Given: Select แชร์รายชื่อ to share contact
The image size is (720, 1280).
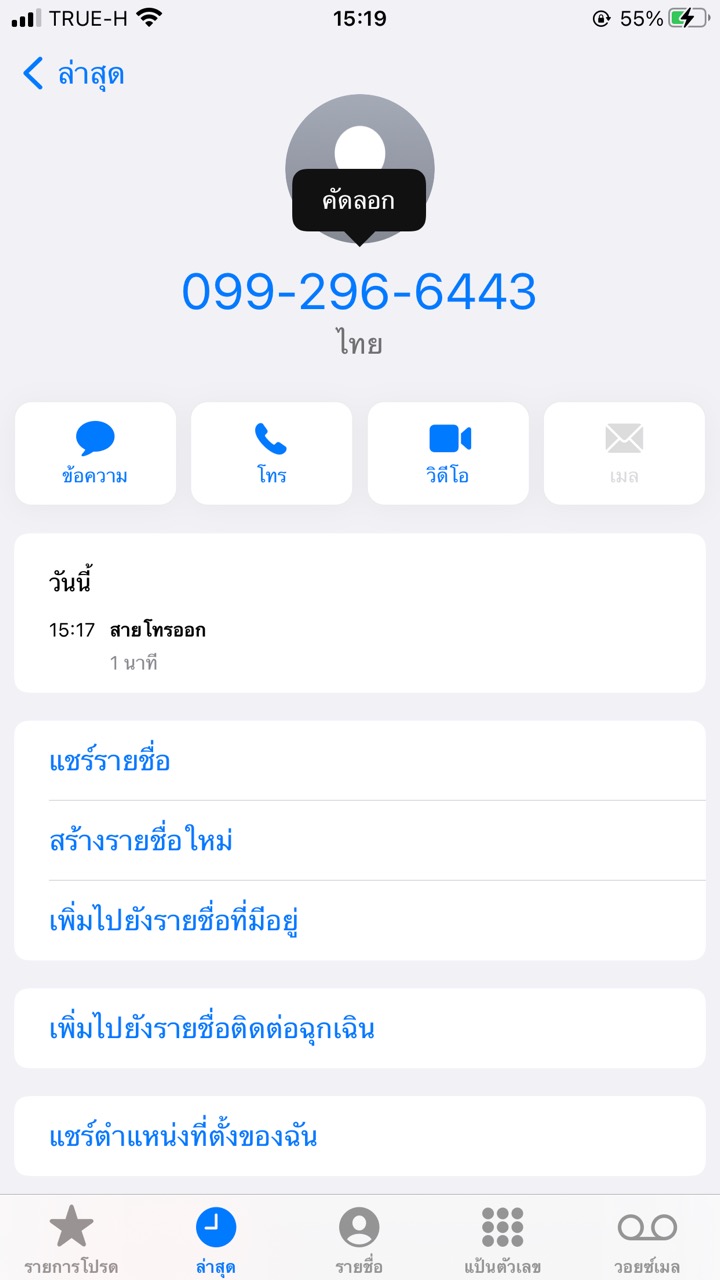Looking at the screenshot, I should pos(110,761).
